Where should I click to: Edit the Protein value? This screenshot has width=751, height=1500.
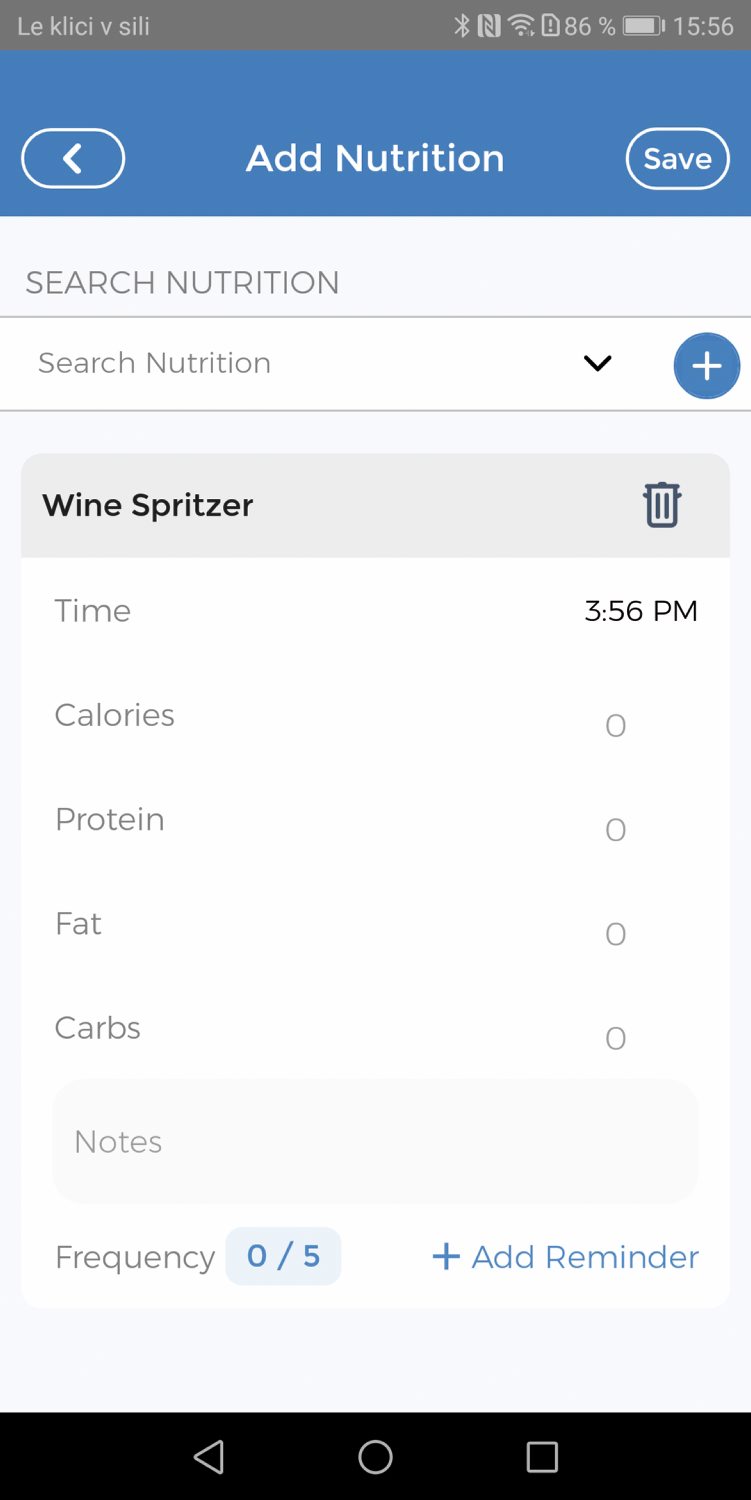click(x=616, y=829)
